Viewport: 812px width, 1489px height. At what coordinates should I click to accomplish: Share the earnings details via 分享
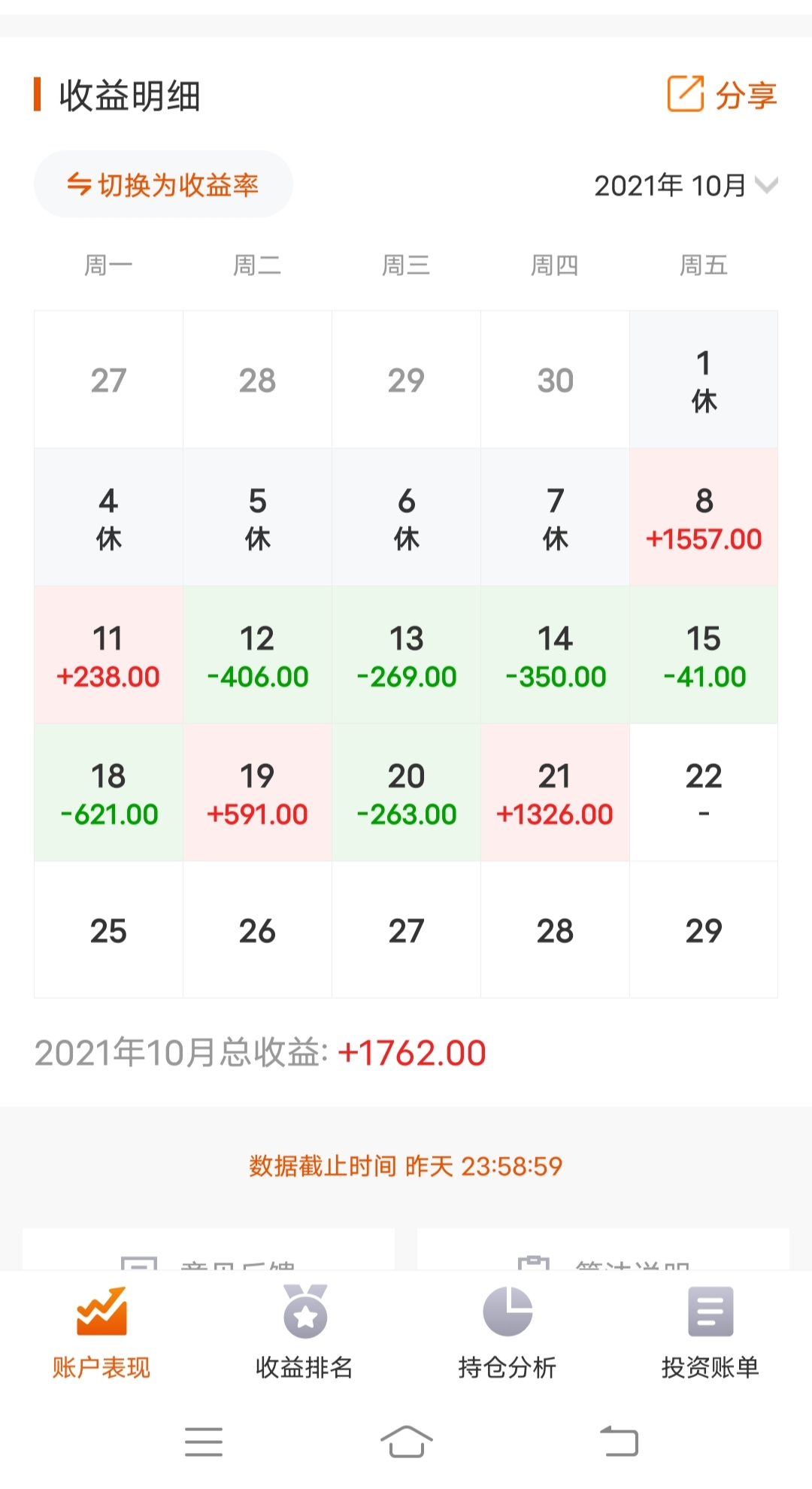722,95
